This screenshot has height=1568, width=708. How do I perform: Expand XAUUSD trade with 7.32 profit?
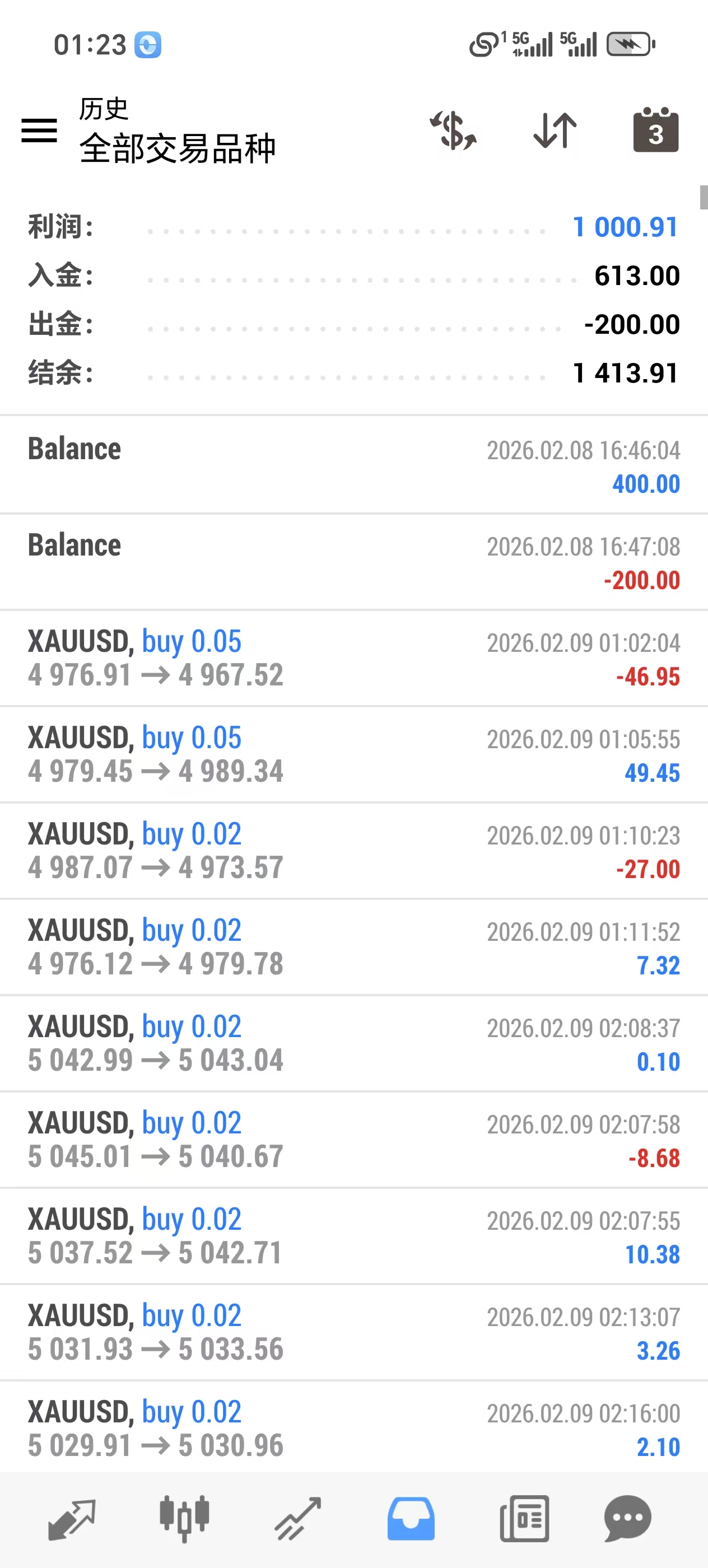coord(353,946)
